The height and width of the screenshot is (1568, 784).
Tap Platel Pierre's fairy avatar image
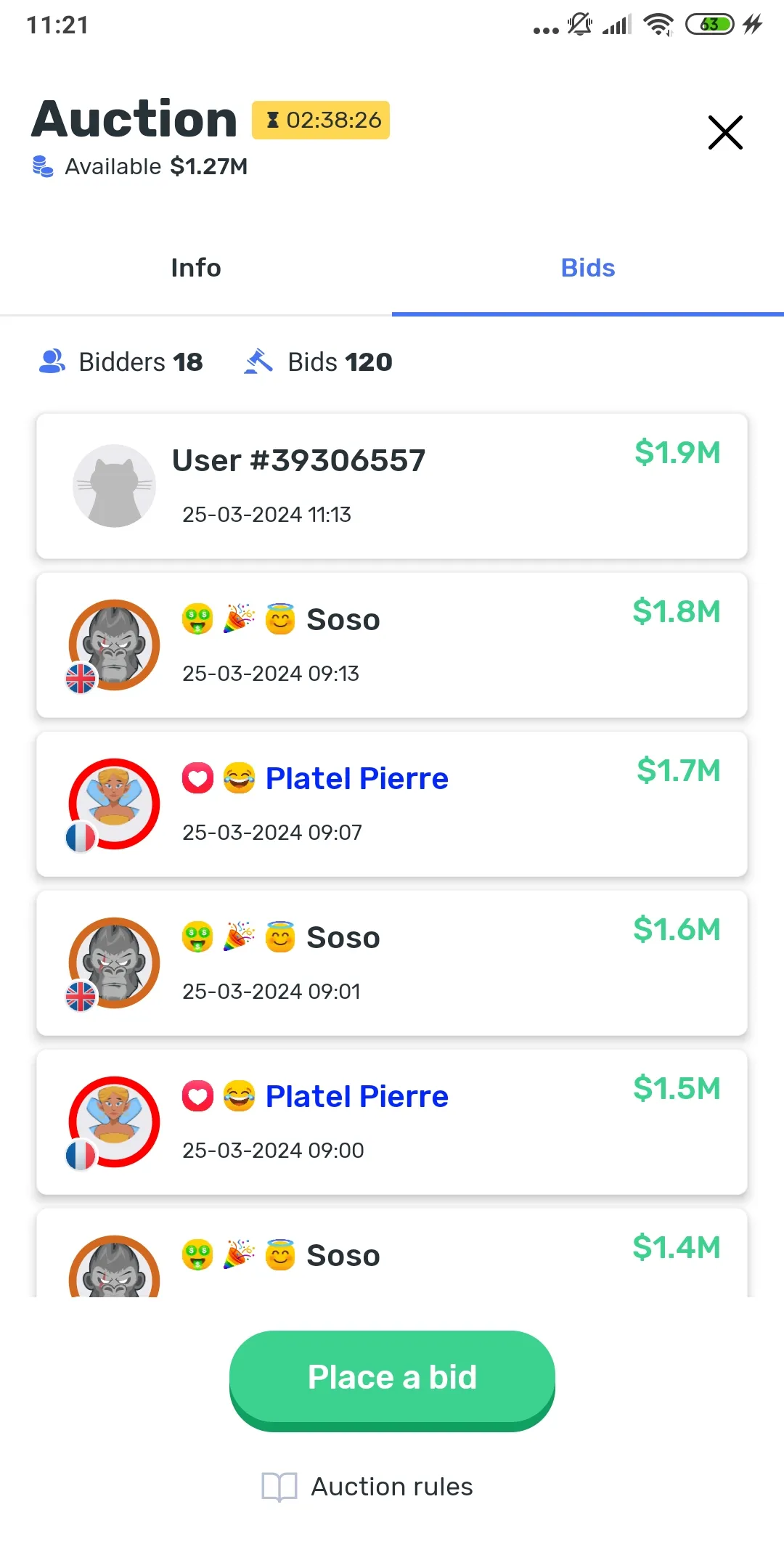114,804
